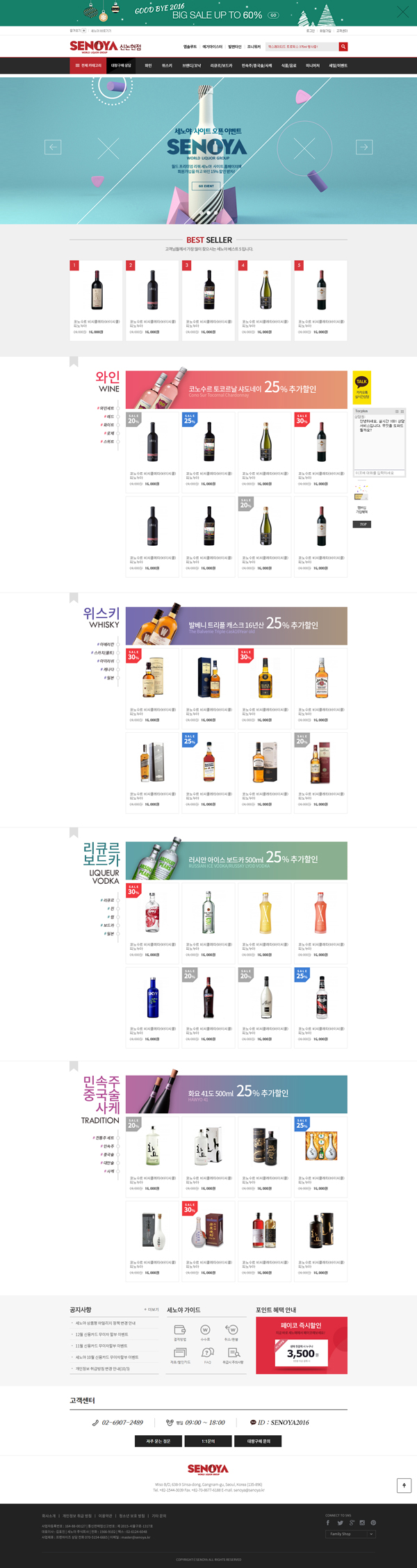
Task: Focus the header search input field
Action: click(301, 47)
